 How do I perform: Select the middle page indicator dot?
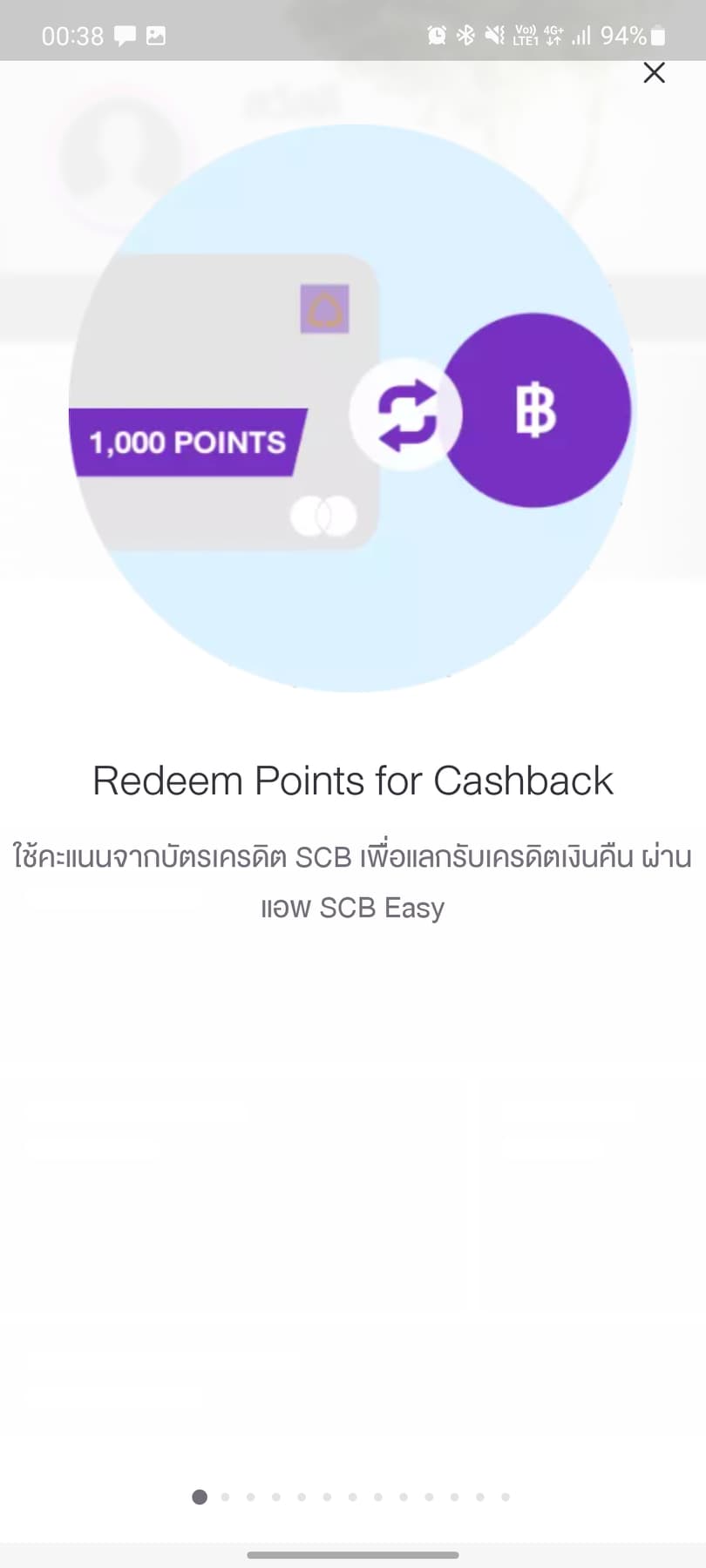click(x=352, y=1497)
